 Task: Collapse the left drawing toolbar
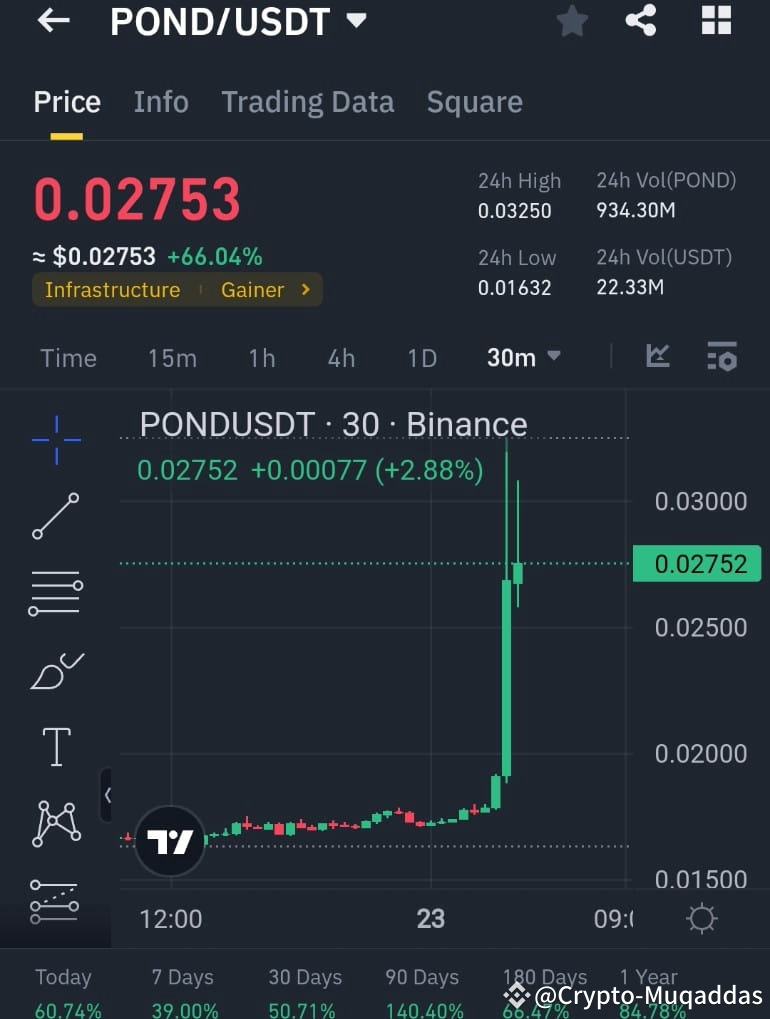coord(108,795)
